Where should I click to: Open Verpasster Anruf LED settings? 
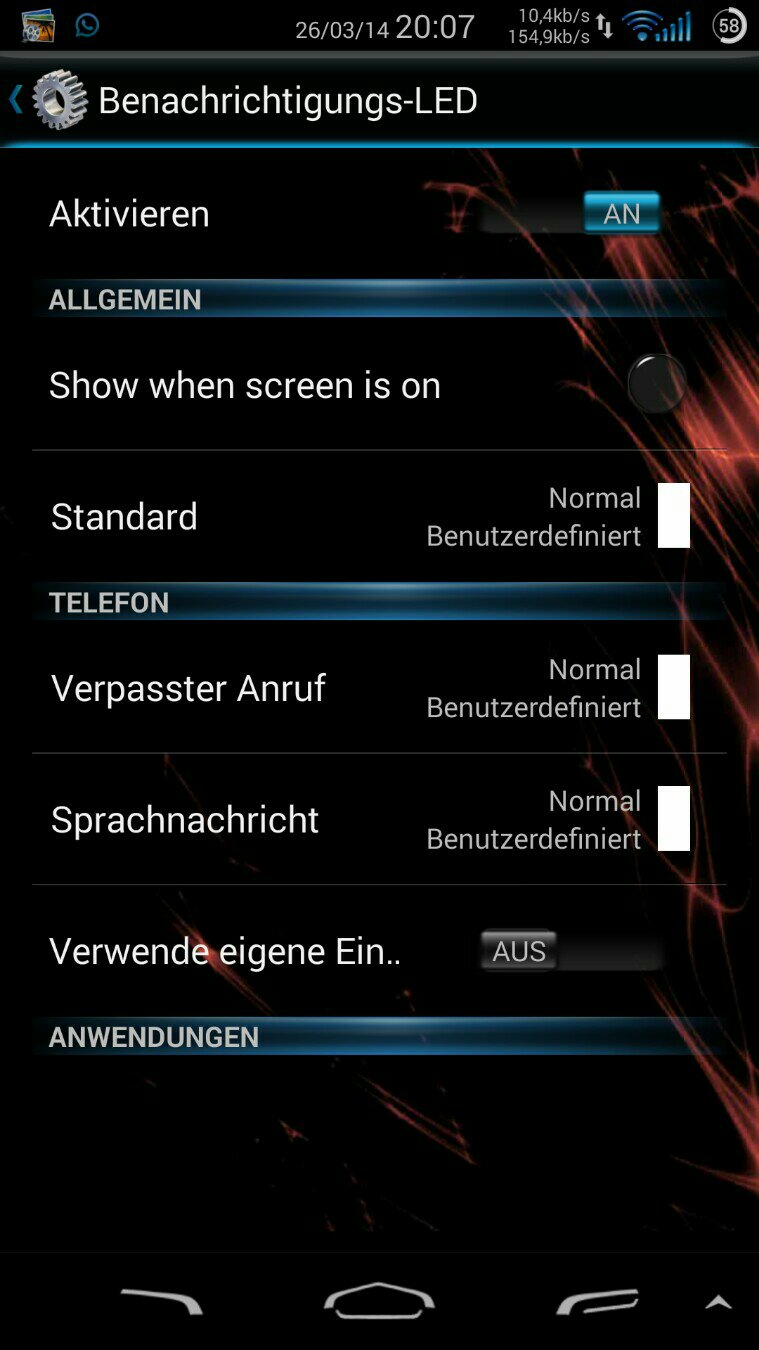(379, 688)
